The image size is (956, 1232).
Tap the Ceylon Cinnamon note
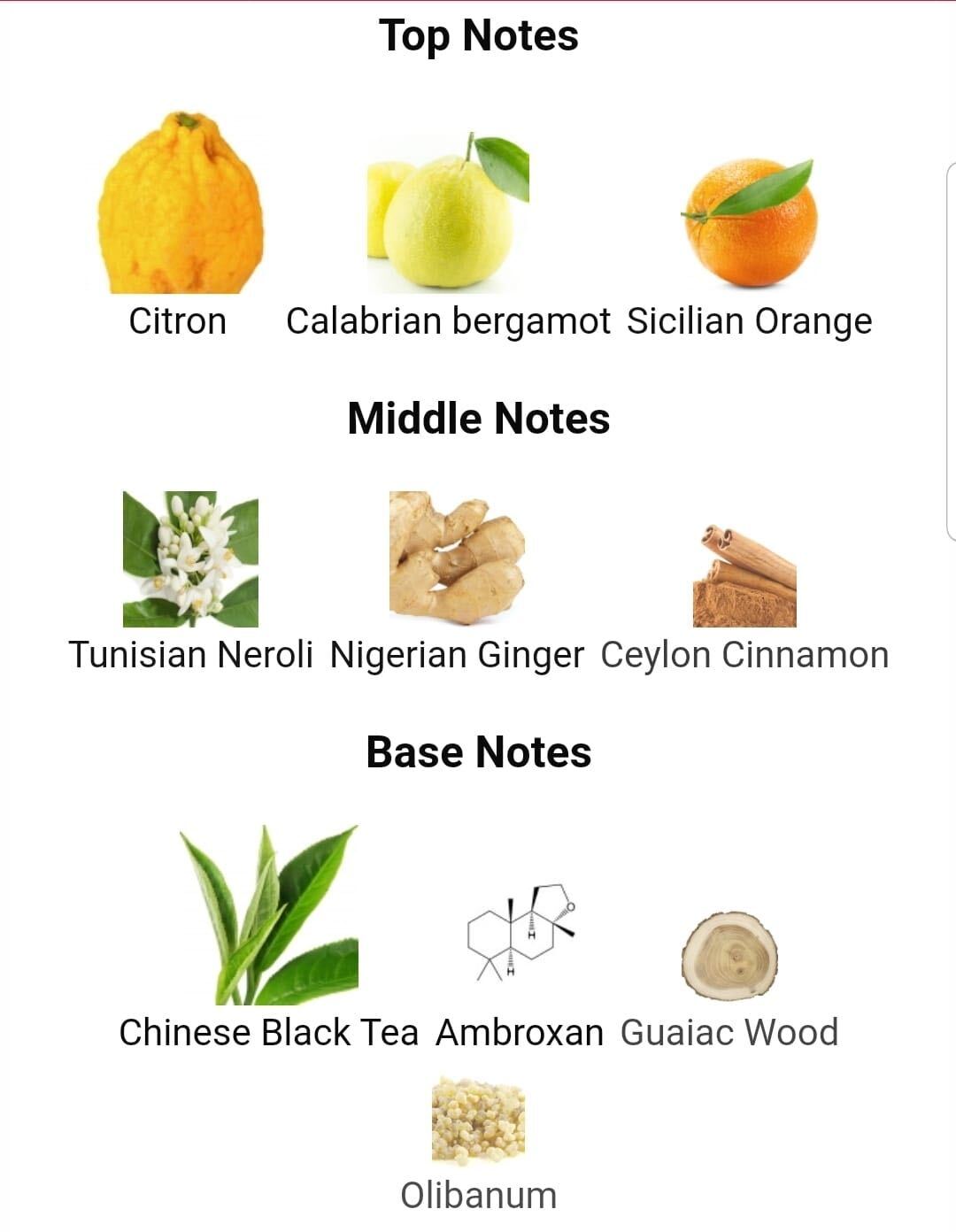pyautogui.click(x=744, y=577)
